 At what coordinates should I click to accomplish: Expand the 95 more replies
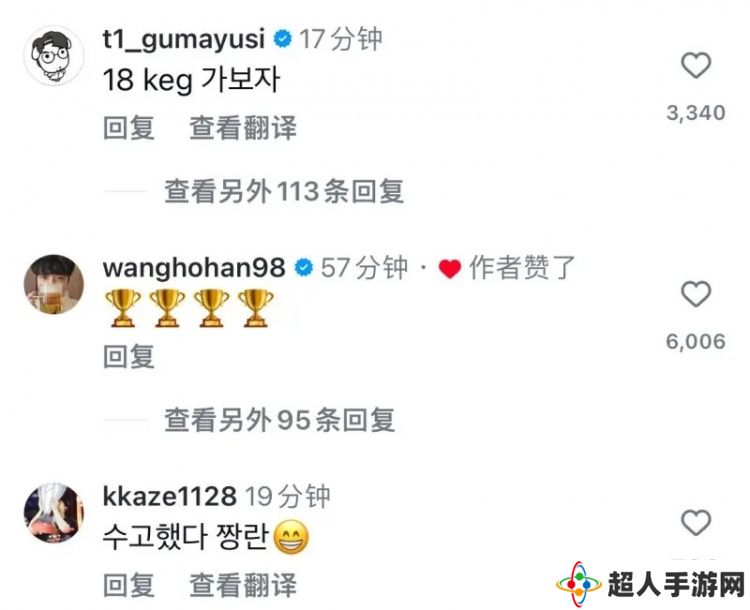click(x=280, y=419)
